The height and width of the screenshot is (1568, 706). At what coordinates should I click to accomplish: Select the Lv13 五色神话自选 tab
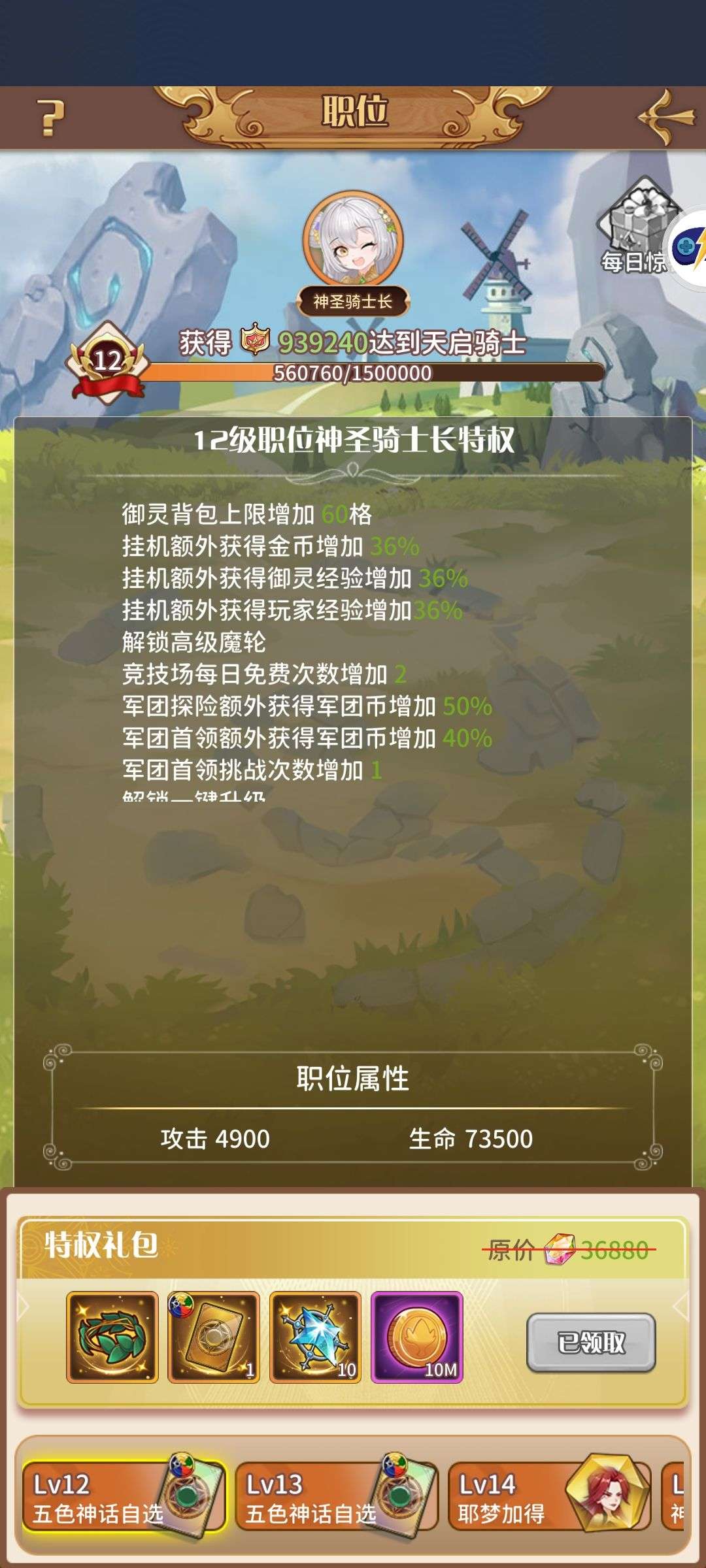tap(336, 1497)
